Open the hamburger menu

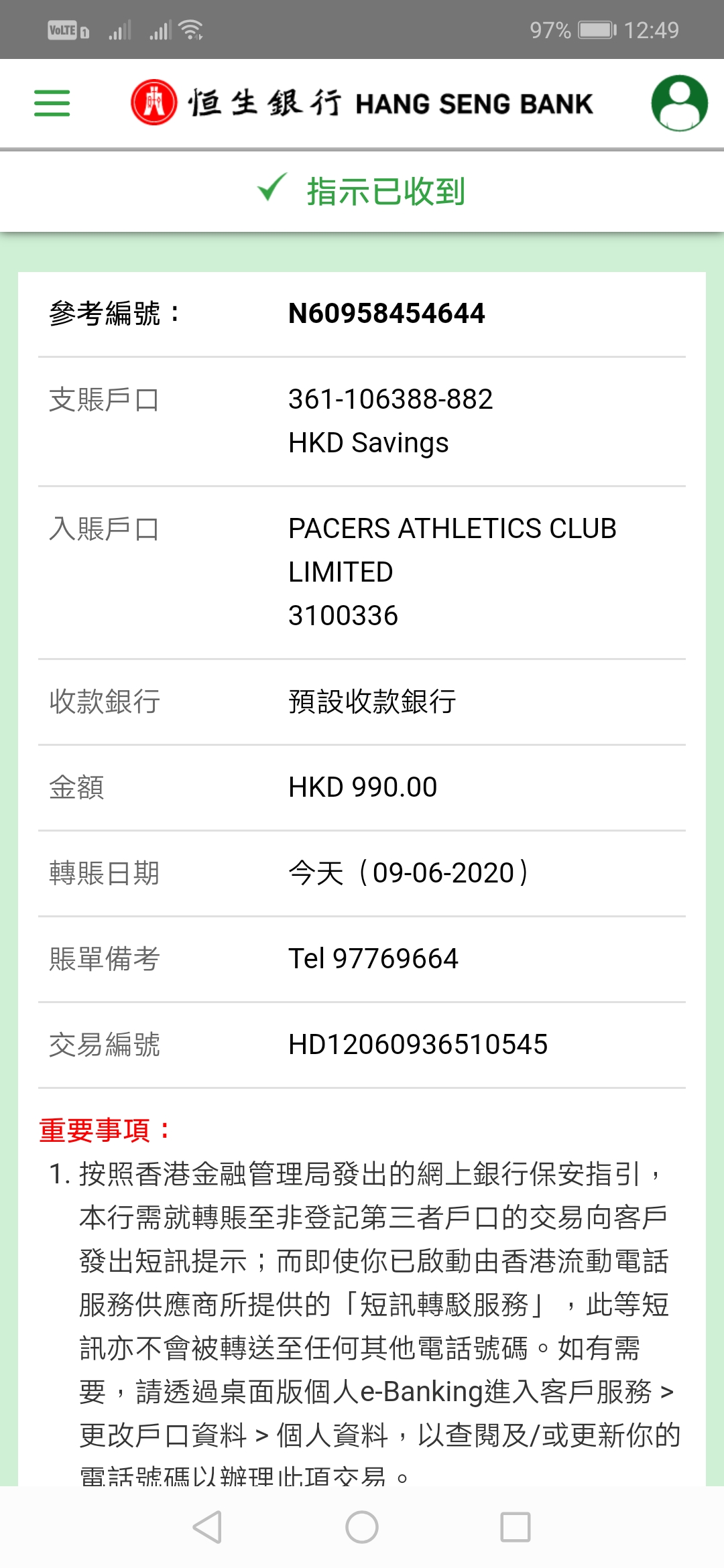tap(52, 103)
